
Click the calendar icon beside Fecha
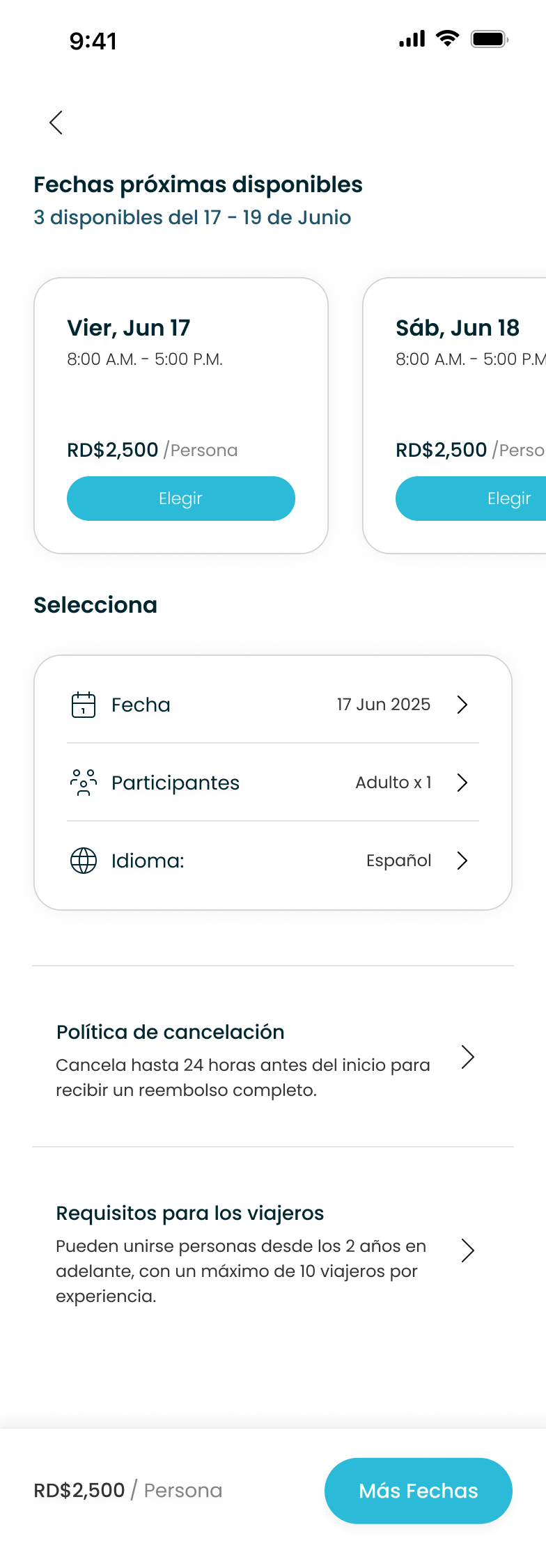[x=83, y=705]
